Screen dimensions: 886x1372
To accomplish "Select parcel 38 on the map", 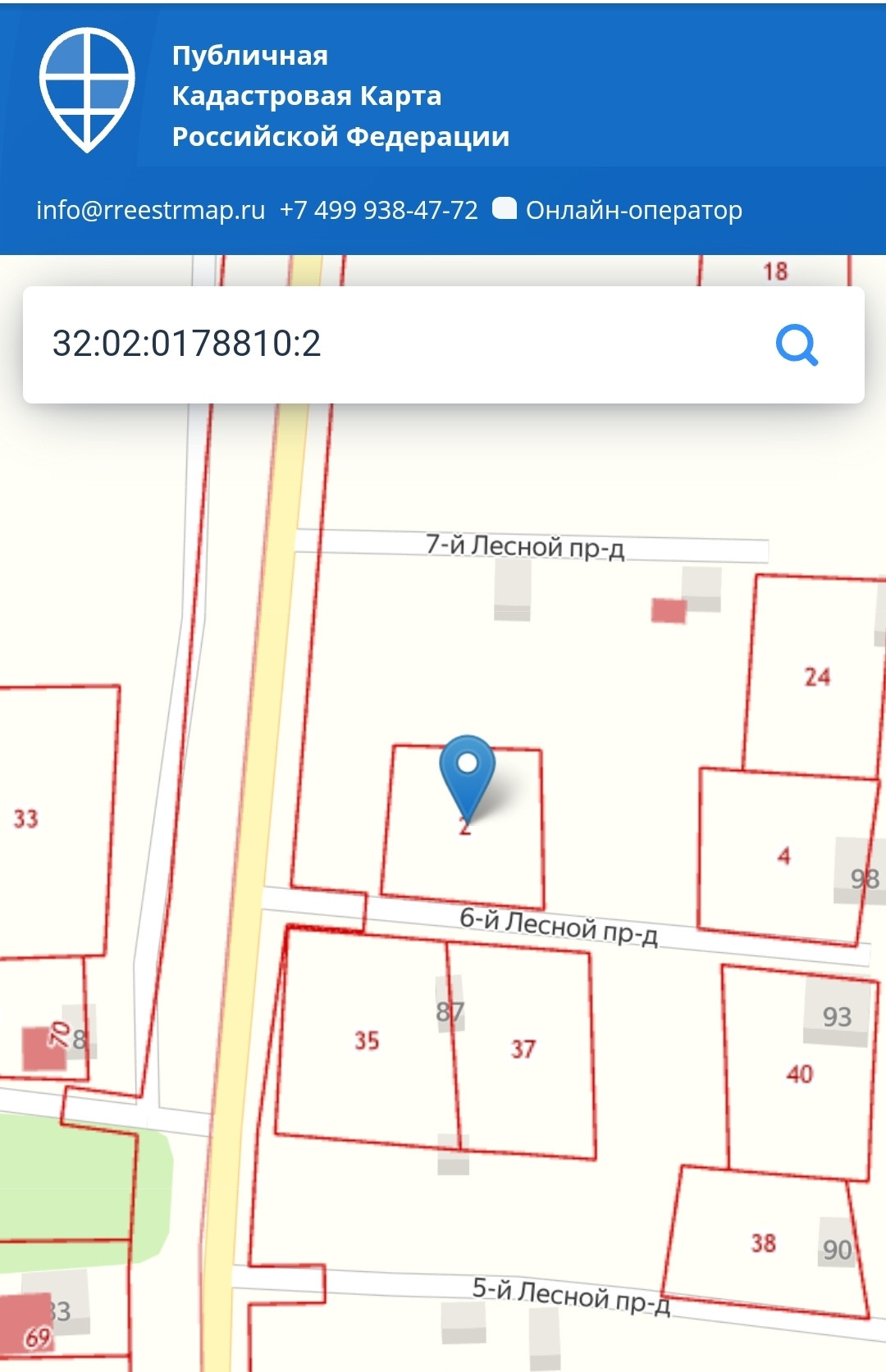I will coord(763,1243).
